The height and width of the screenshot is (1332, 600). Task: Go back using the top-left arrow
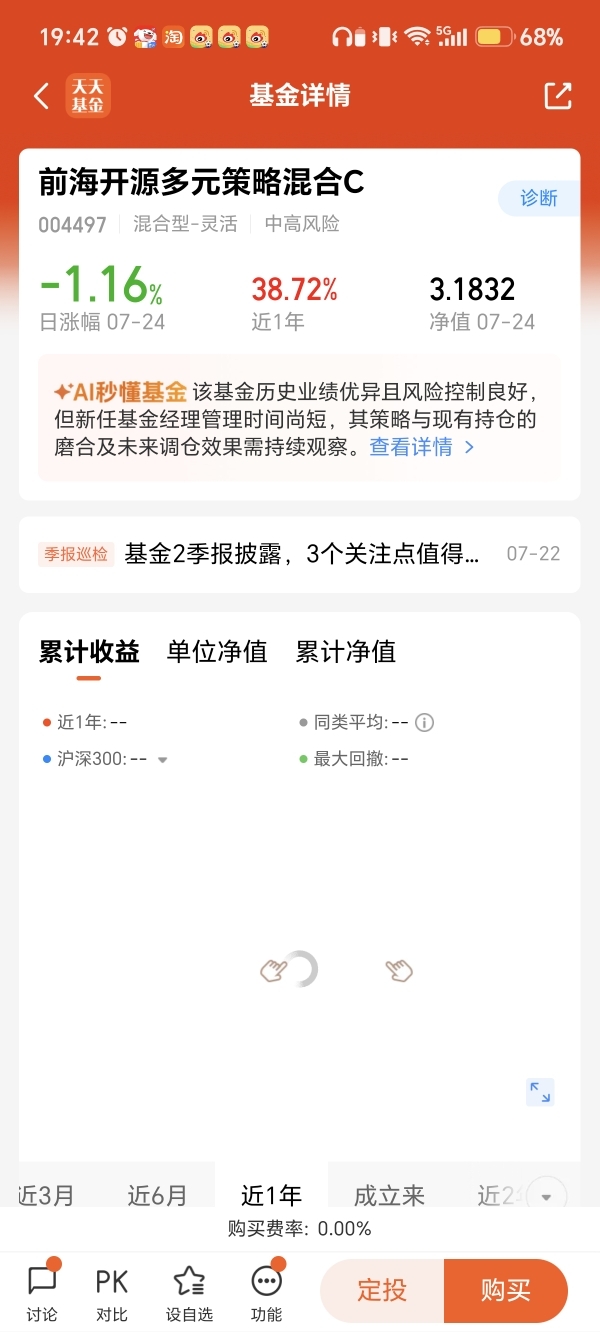click(x=41, y=96)
